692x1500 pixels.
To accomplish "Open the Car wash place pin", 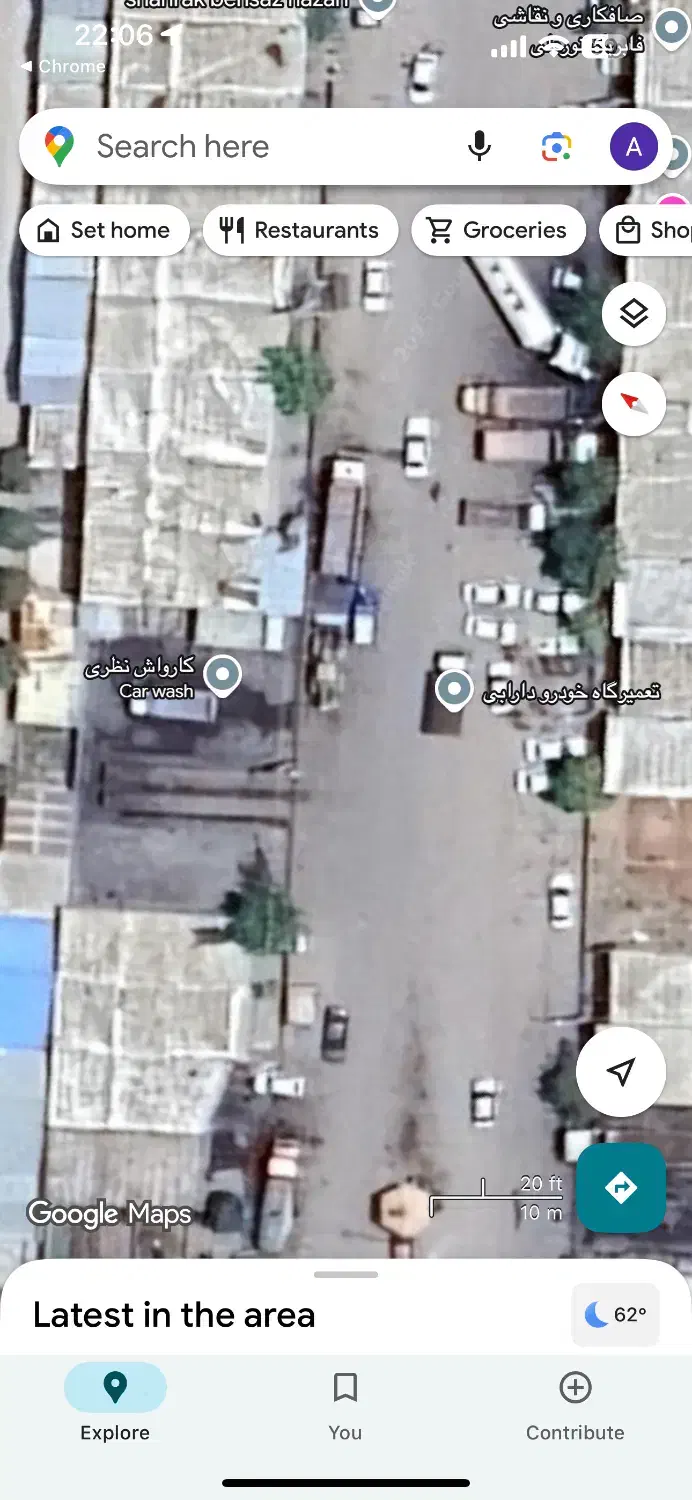I will click(221, 674).
